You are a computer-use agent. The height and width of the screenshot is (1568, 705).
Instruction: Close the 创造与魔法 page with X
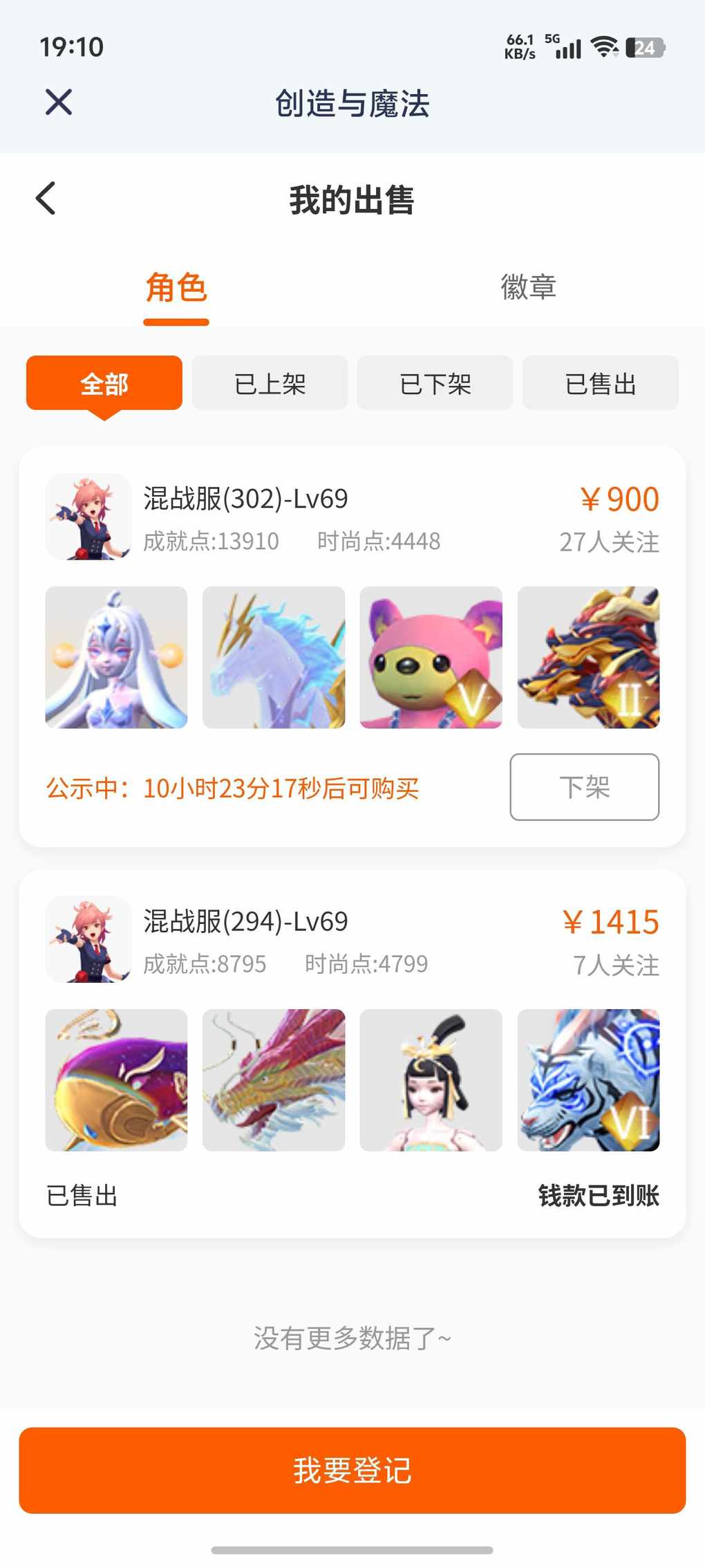[59, 102]
